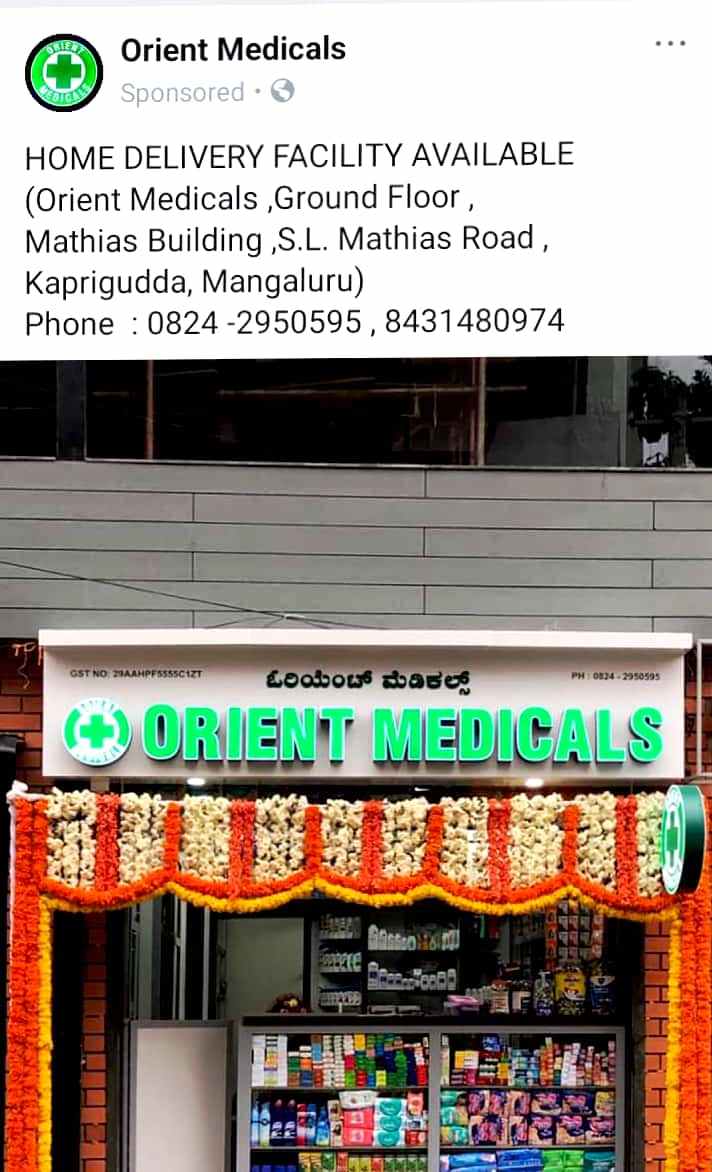Visit the Orient Medicals page name link
This screenshot has width=712, height=1172.
[233, 49]
